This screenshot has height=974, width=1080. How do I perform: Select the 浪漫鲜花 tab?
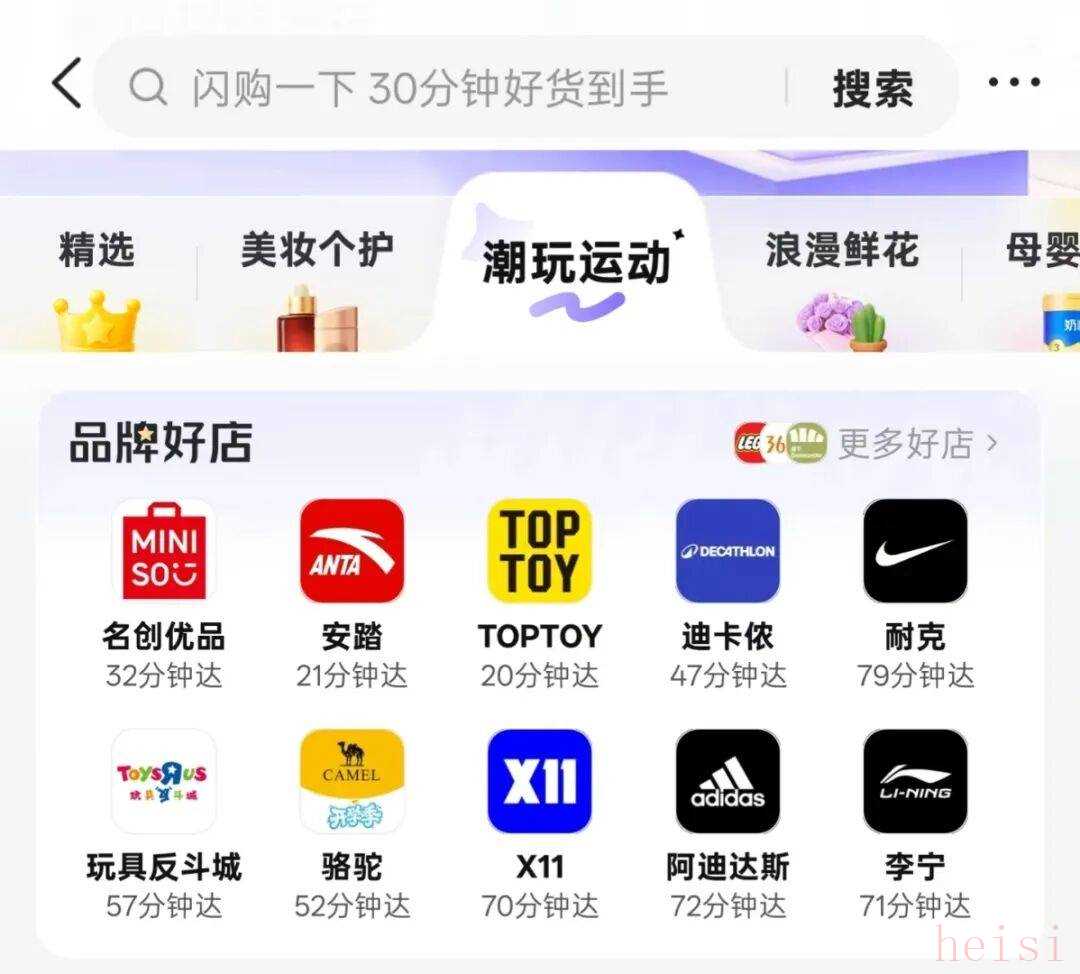pos(841,252)
